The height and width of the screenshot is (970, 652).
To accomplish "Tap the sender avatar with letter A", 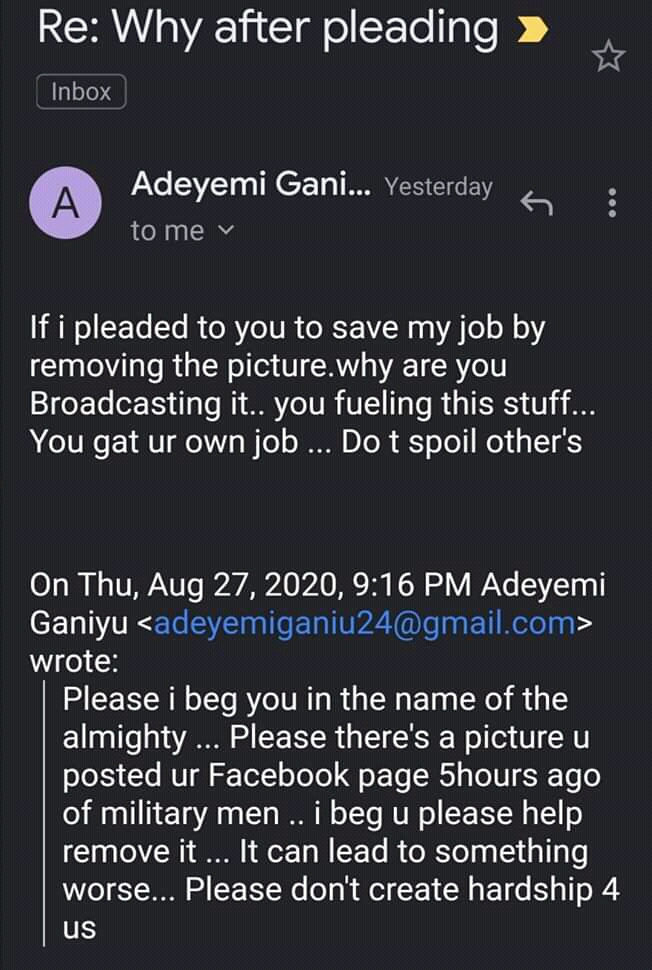I will pyautogui.click(x=66, y=204).
